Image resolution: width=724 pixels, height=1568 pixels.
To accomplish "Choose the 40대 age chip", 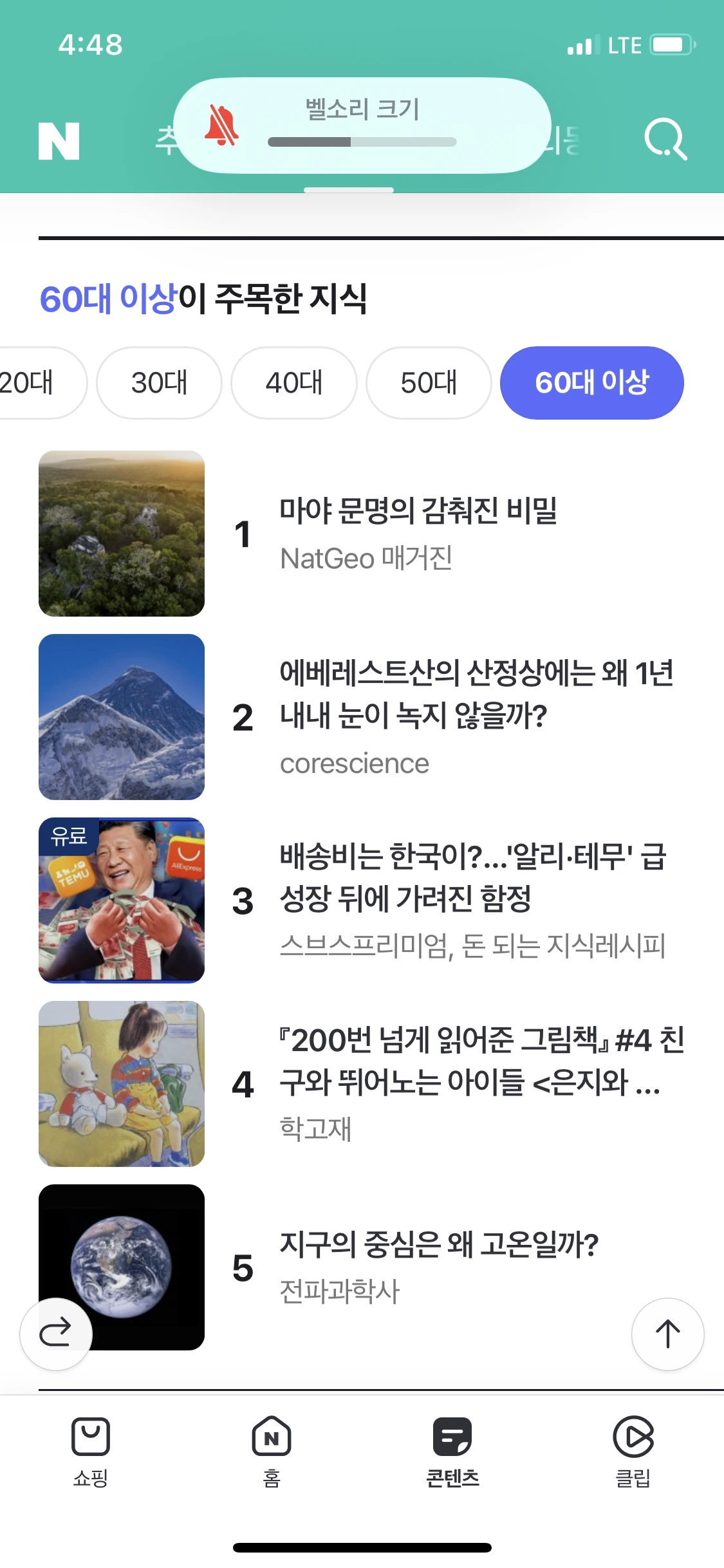I will [294, 383].
